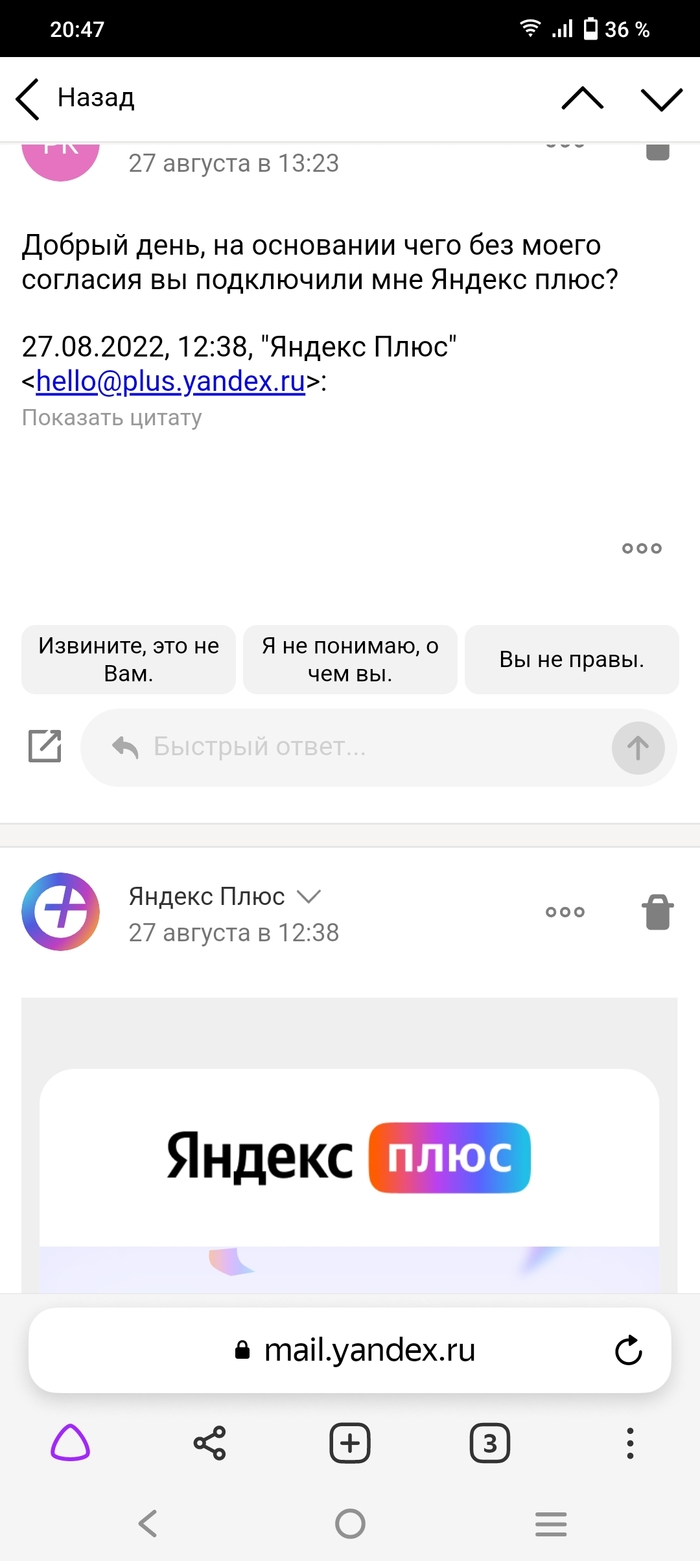Pick the quick reply Вы не правы.

[571, 660]
